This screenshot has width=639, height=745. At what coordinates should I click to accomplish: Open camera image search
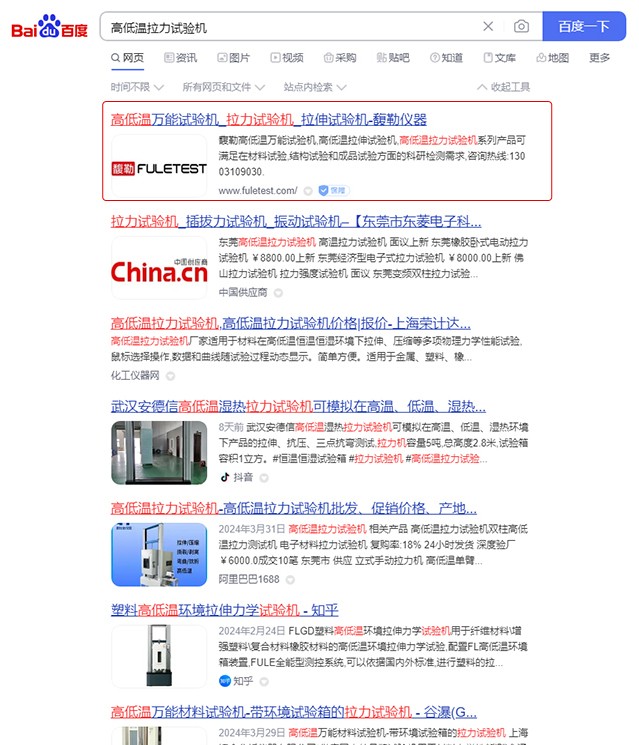tap(521, 27)
